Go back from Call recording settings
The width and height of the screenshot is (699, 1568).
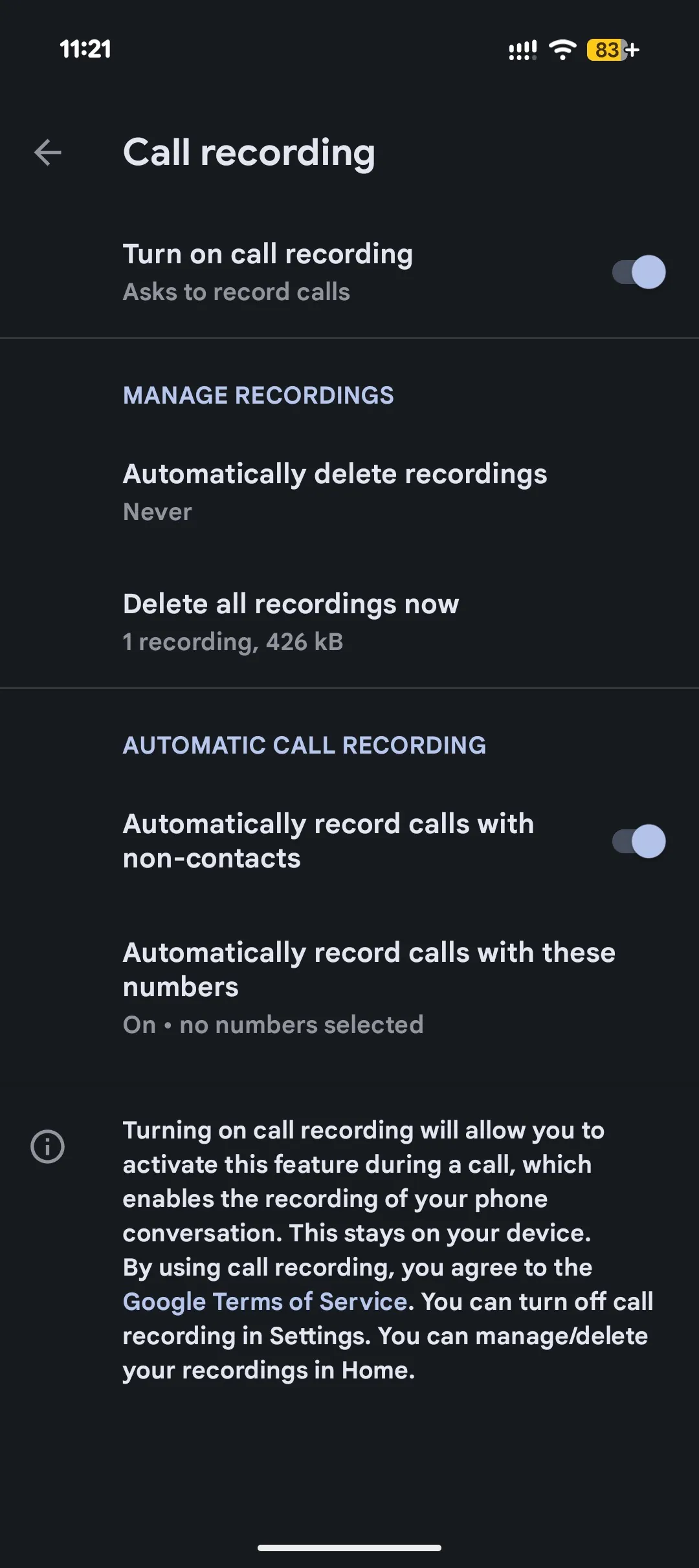tap(47, 153)
